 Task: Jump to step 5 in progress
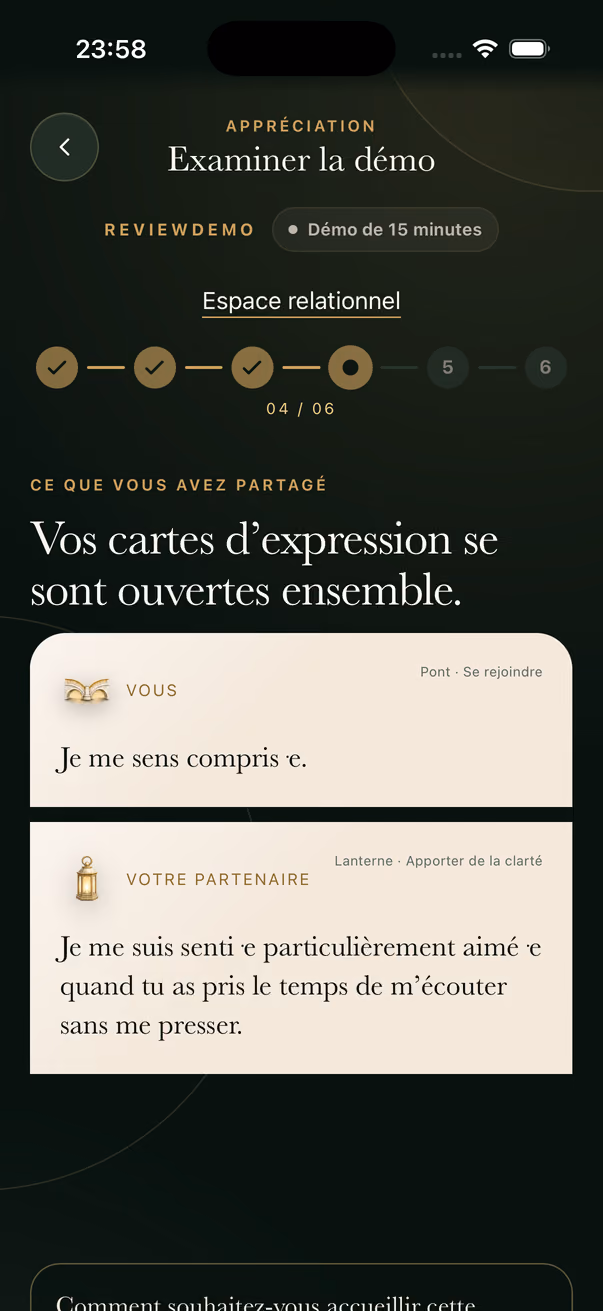pos(447,368)
